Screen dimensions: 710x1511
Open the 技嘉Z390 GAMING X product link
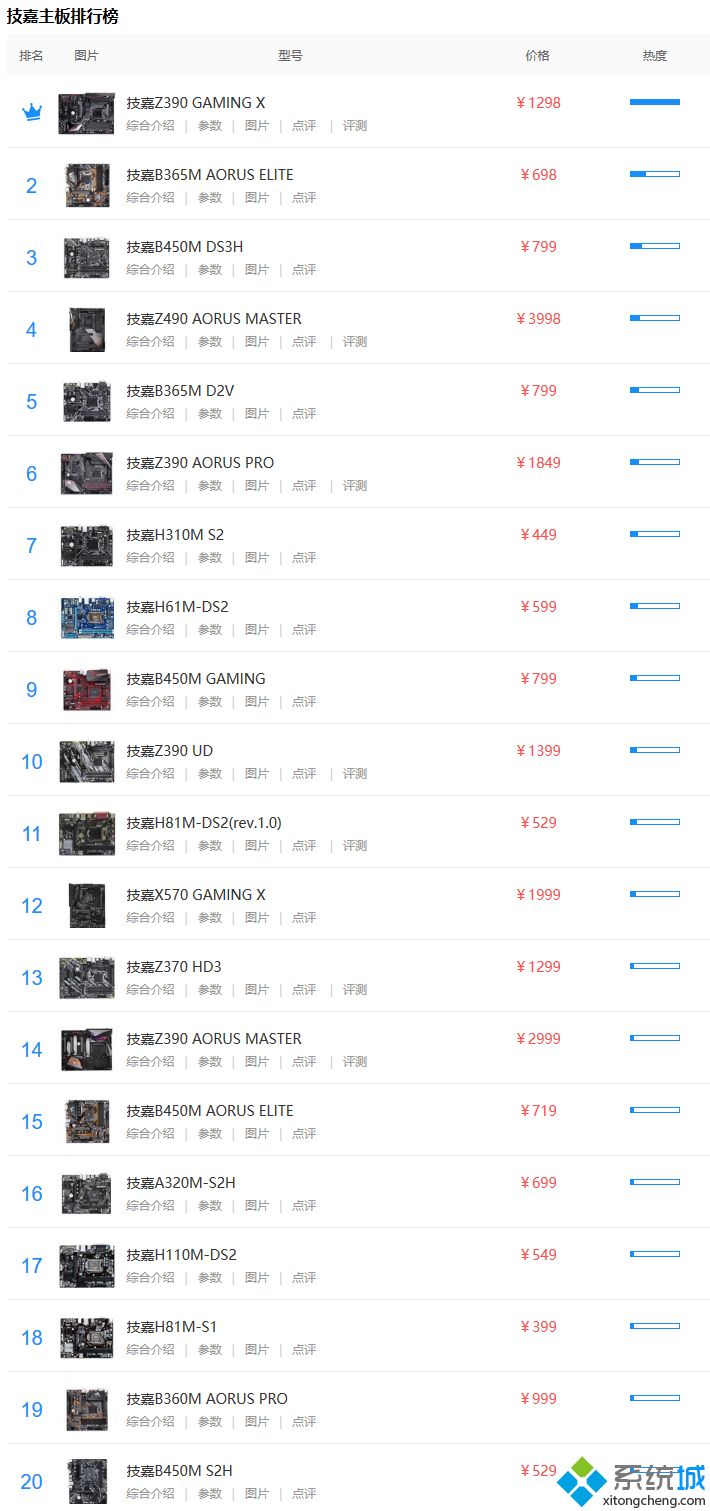[x=196, y=103]
